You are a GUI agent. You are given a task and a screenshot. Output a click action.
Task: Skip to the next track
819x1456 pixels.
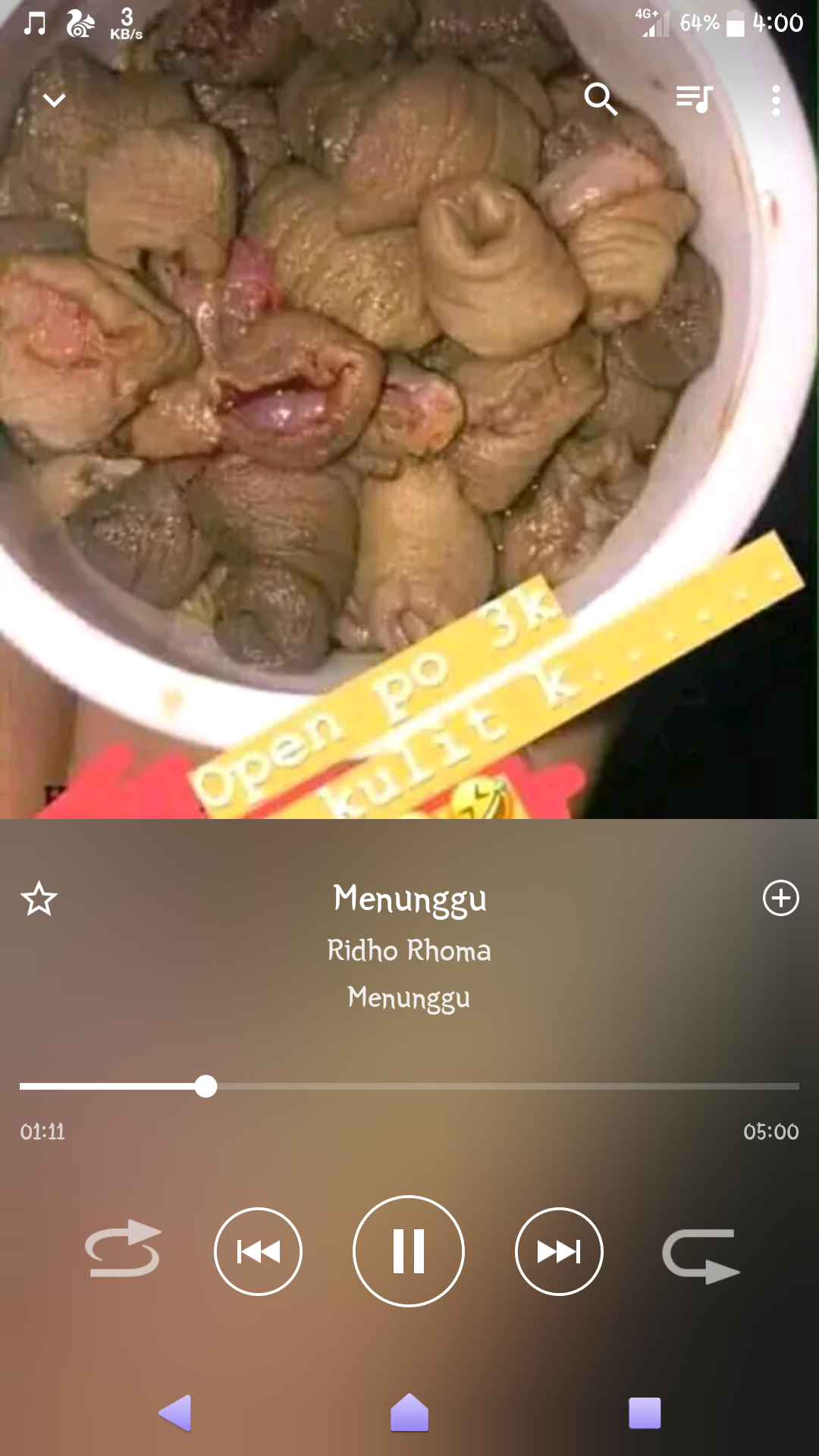click(559, 1251)
